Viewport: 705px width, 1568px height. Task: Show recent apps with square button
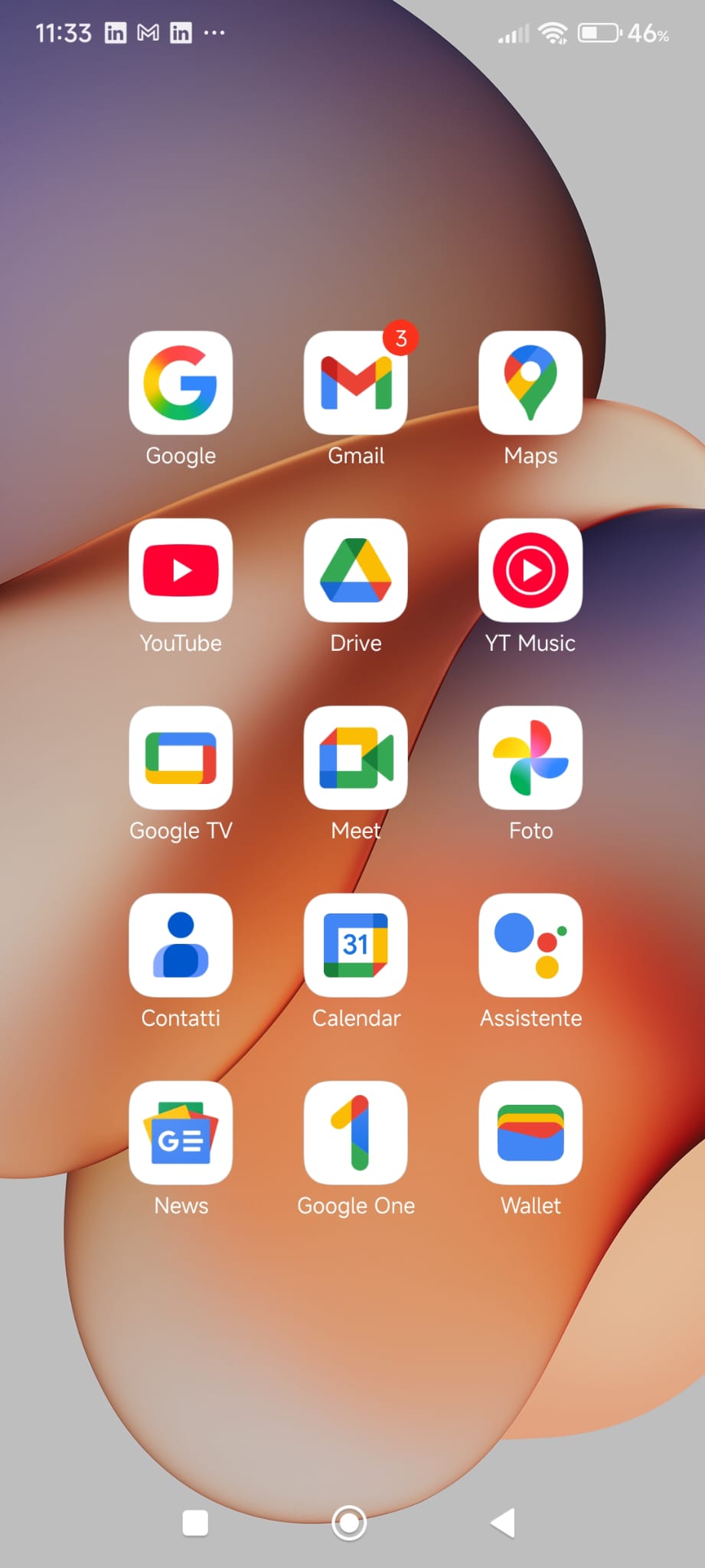[195, 1523]
